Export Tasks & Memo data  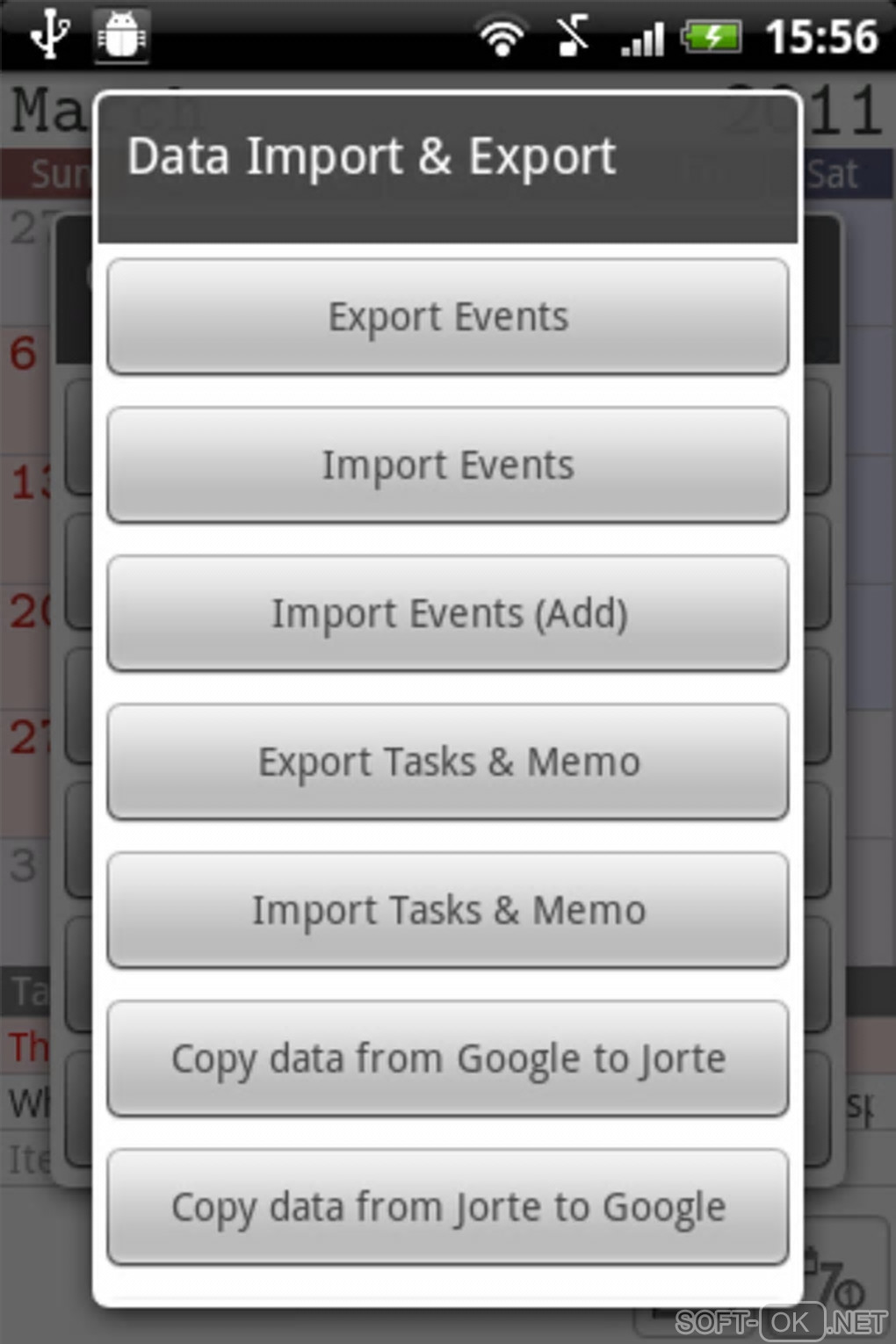coord(448,762)
